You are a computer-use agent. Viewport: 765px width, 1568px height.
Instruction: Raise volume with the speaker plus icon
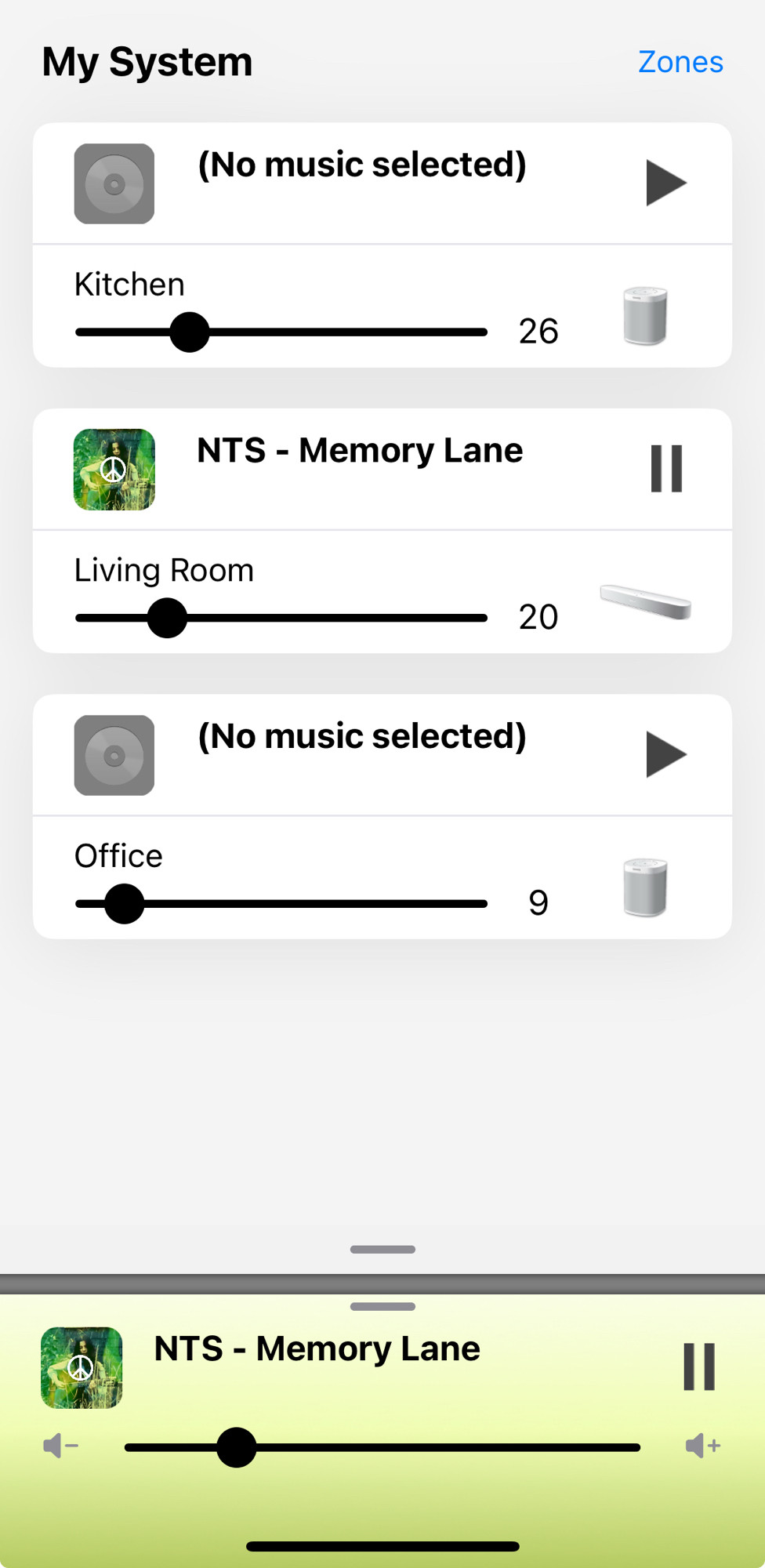703,1446
